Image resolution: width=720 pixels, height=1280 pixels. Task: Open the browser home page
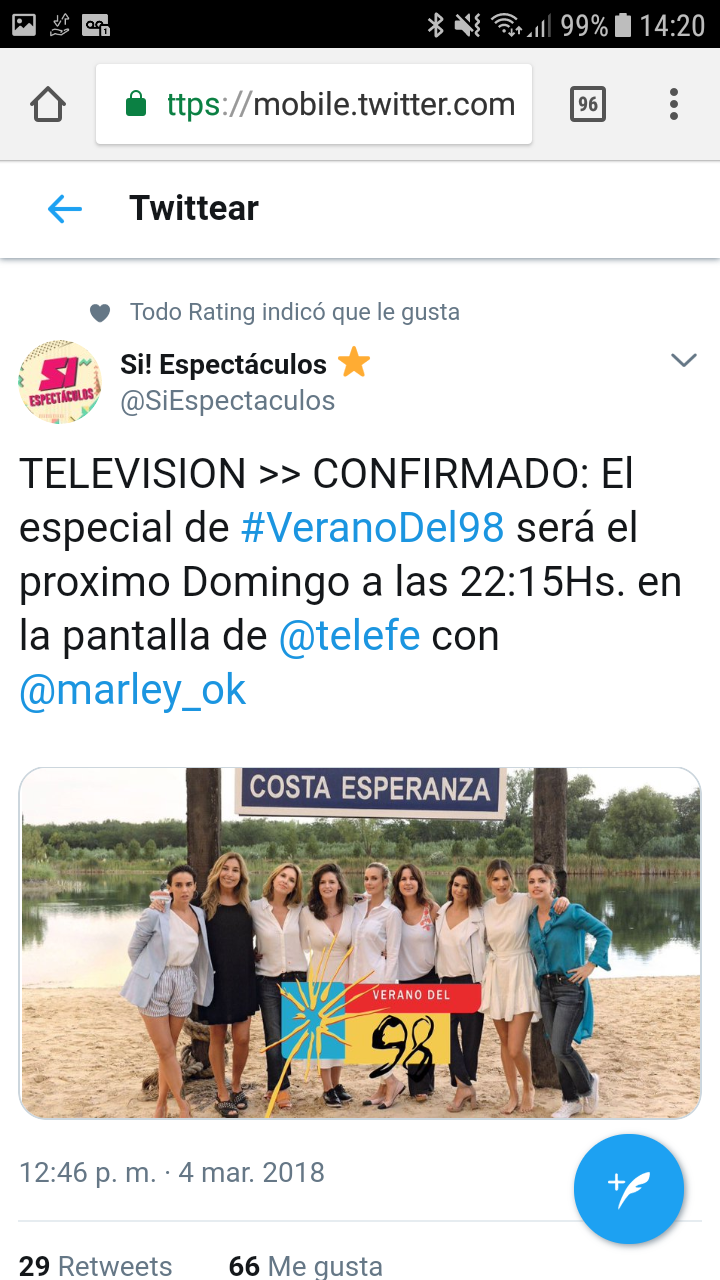coord(48,104)
